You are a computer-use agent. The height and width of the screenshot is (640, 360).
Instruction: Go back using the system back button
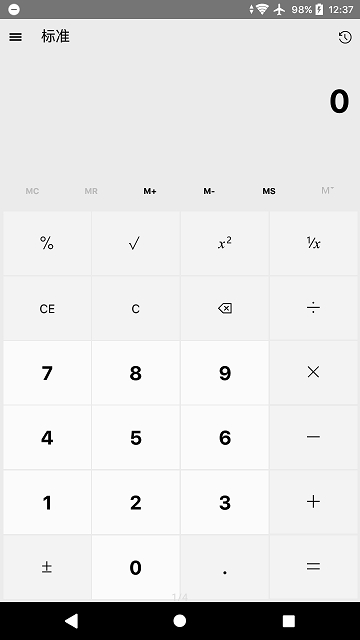pos(71,621)
